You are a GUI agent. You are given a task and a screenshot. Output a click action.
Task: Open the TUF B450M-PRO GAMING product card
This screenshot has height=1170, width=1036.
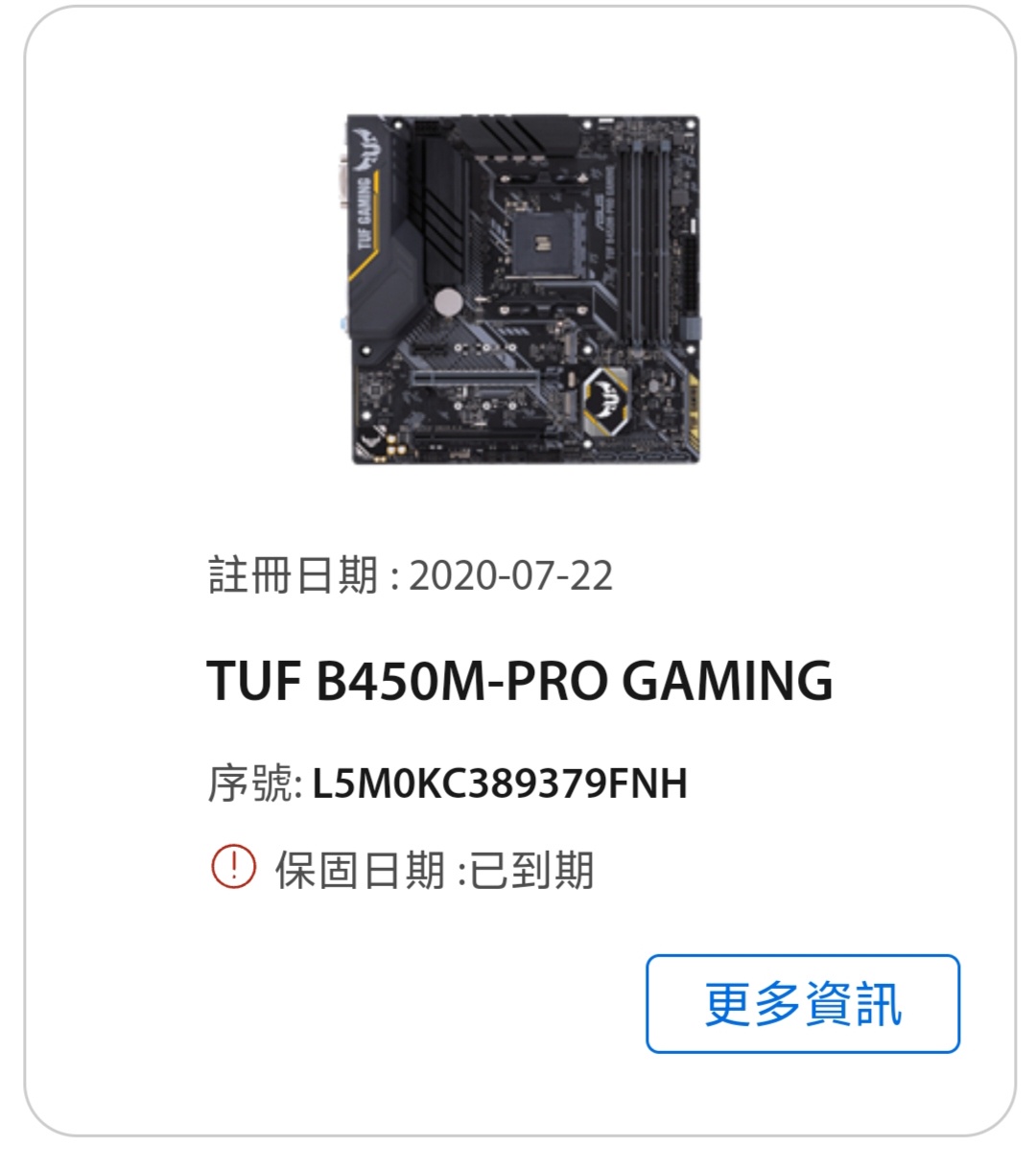pos(519,680)
